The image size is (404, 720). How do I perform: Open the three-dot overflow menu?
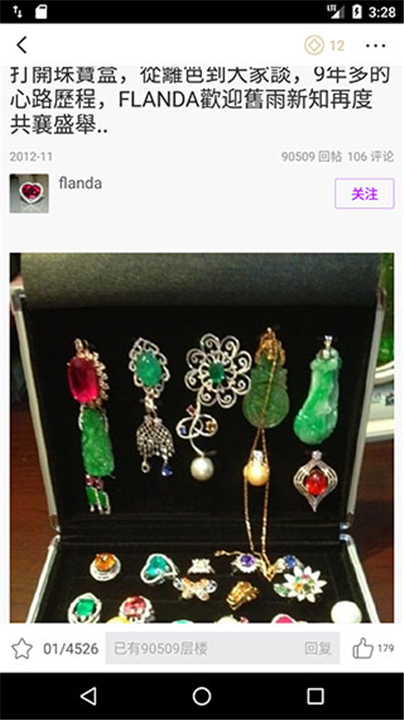click(x=376, y=45)
